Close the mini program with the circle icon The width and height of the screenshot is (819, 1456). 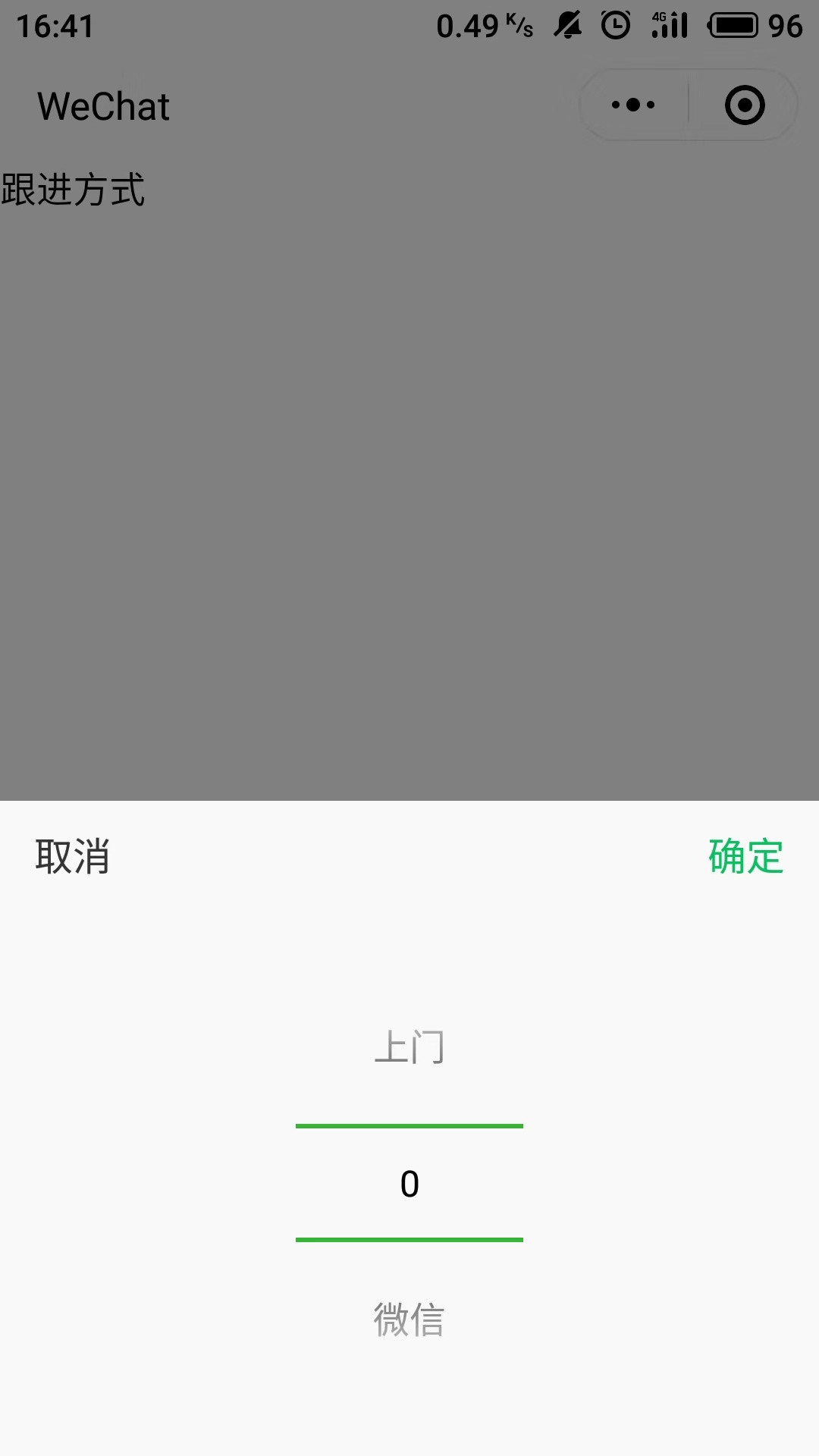(745, 105)
